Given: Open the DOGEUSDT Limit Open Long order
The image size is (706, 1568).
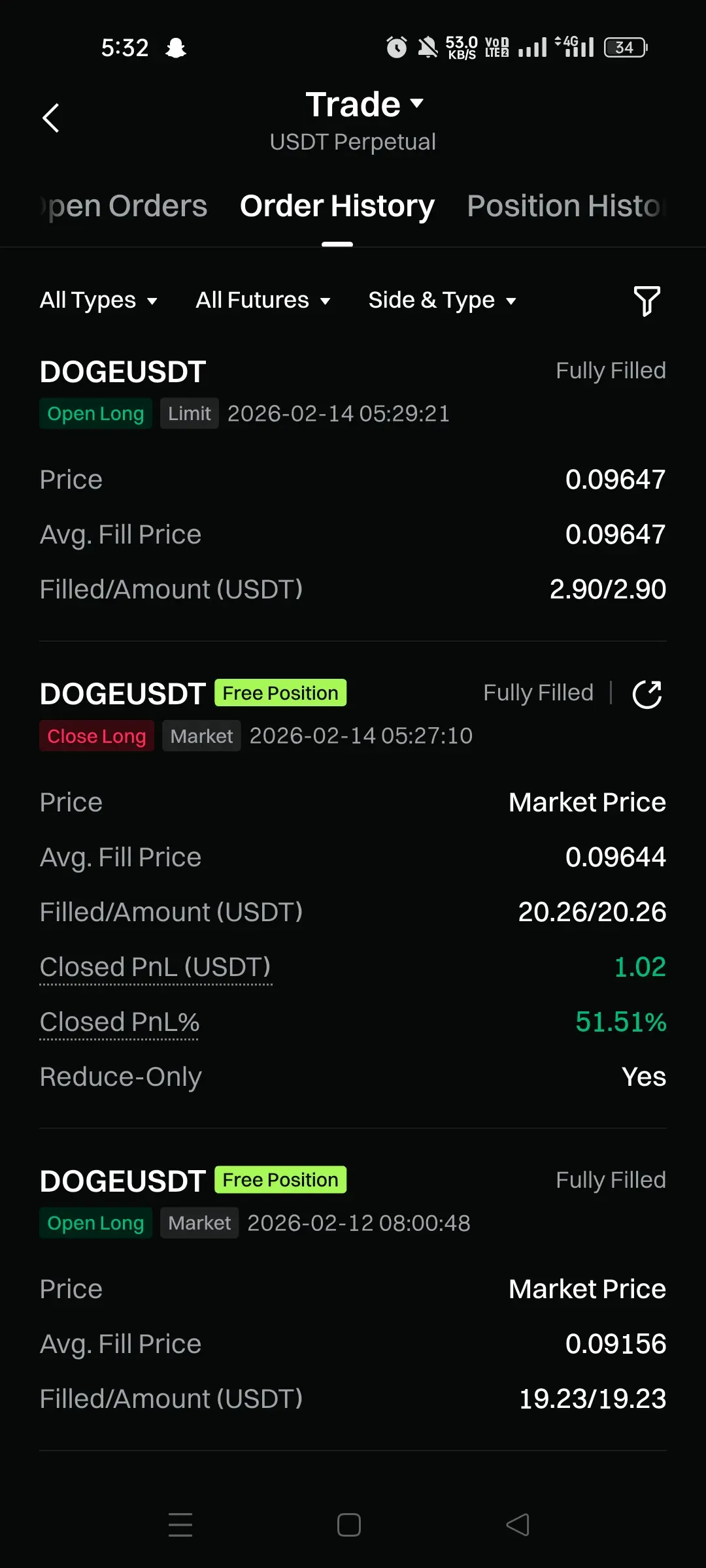Looking at the screenshot, I should pos(353,480).
